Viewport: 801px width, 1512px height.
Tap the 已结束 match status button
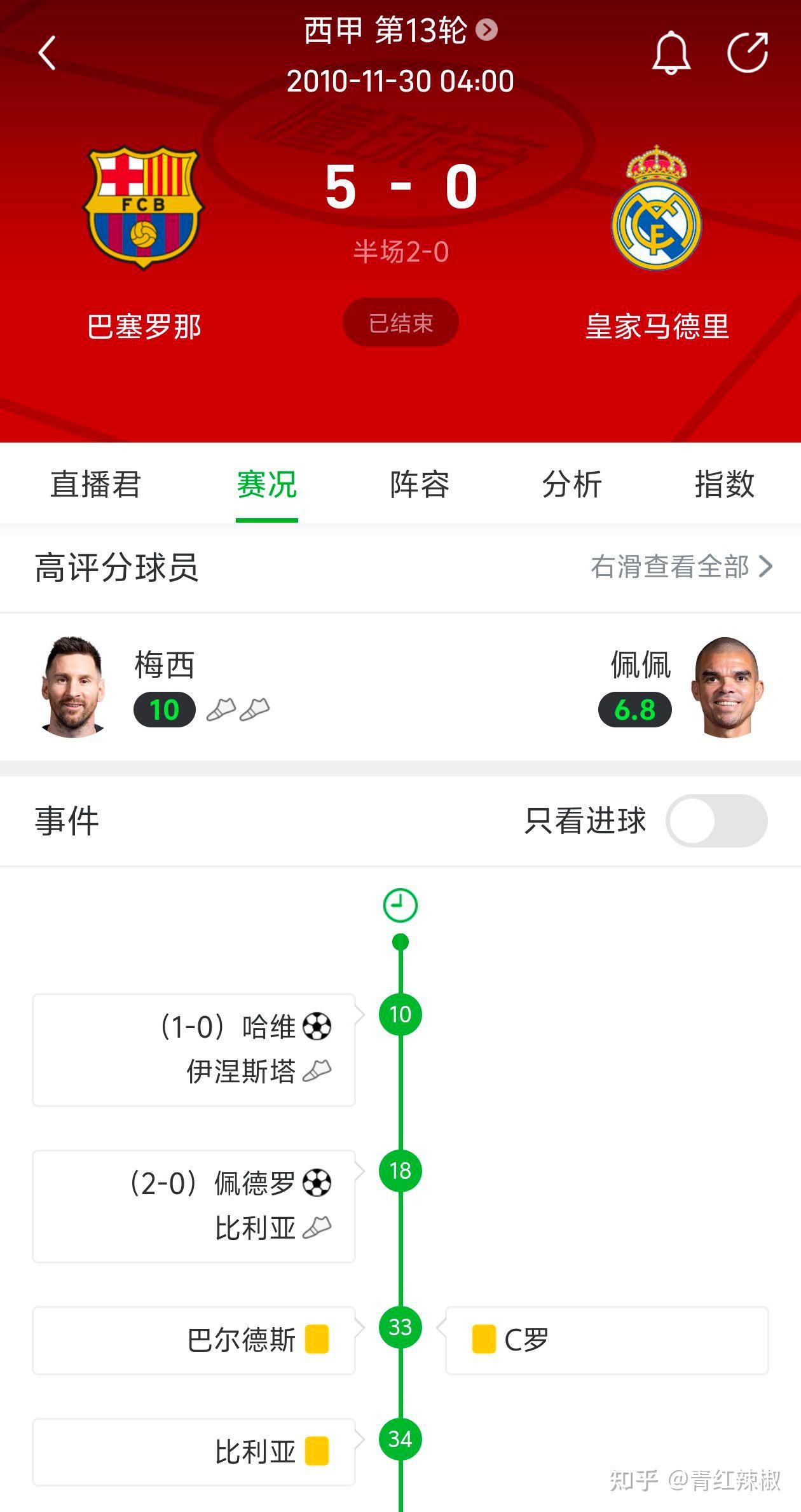[400, 322]
